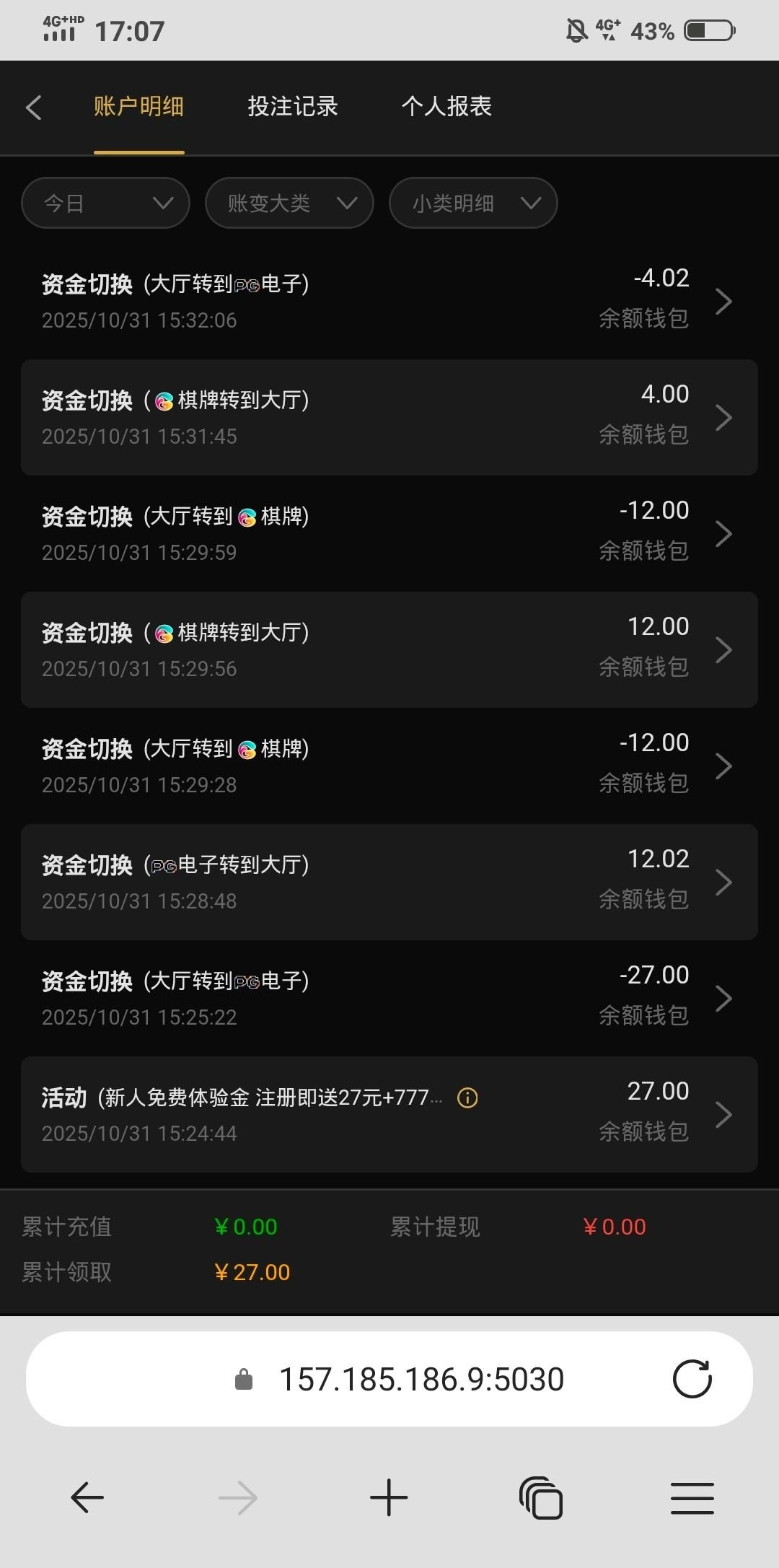This screenshot has width=779, height=1568.
Task: View details of the 15:29:56 transfer
Action: [389, 649]
